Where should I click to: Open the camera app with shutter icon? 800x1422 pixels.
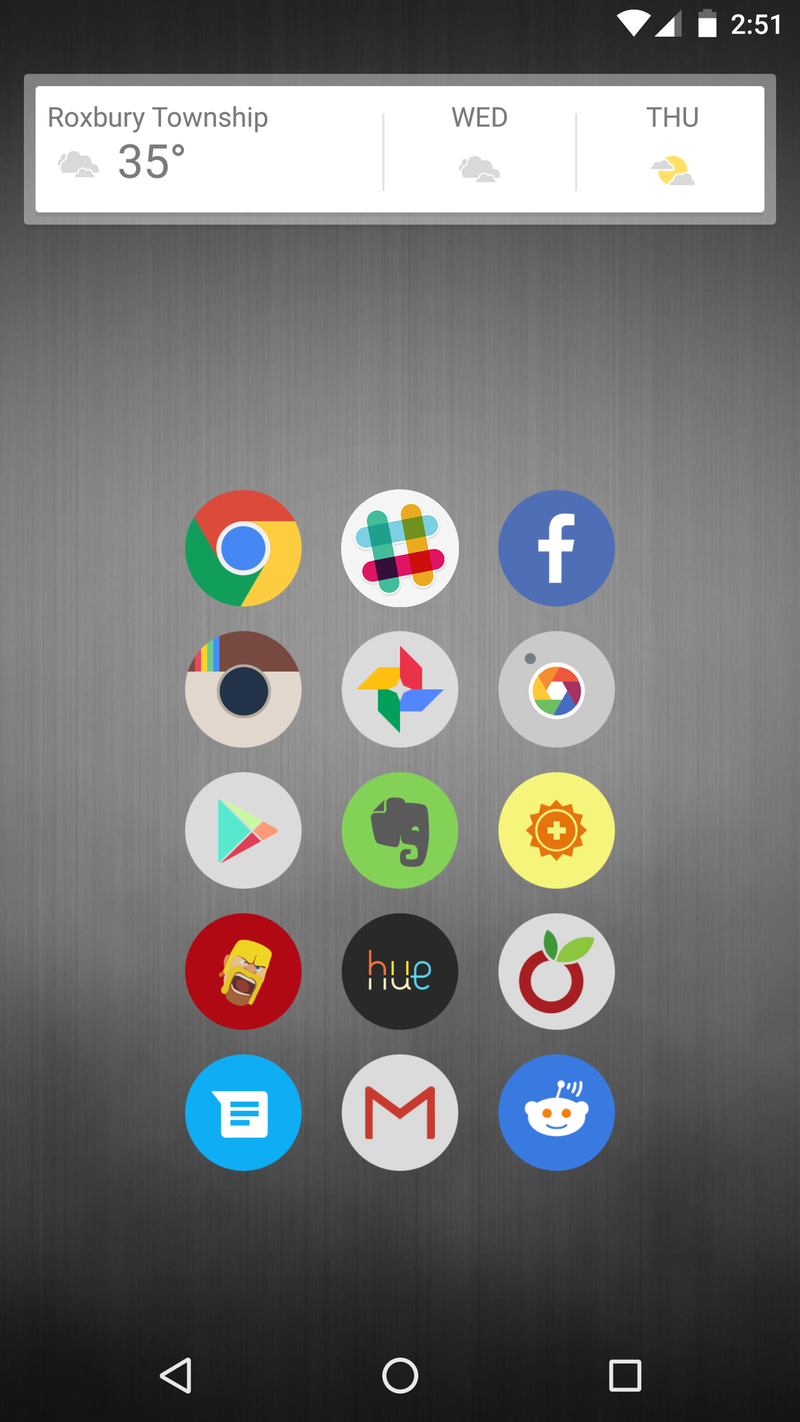coord(556,689)
